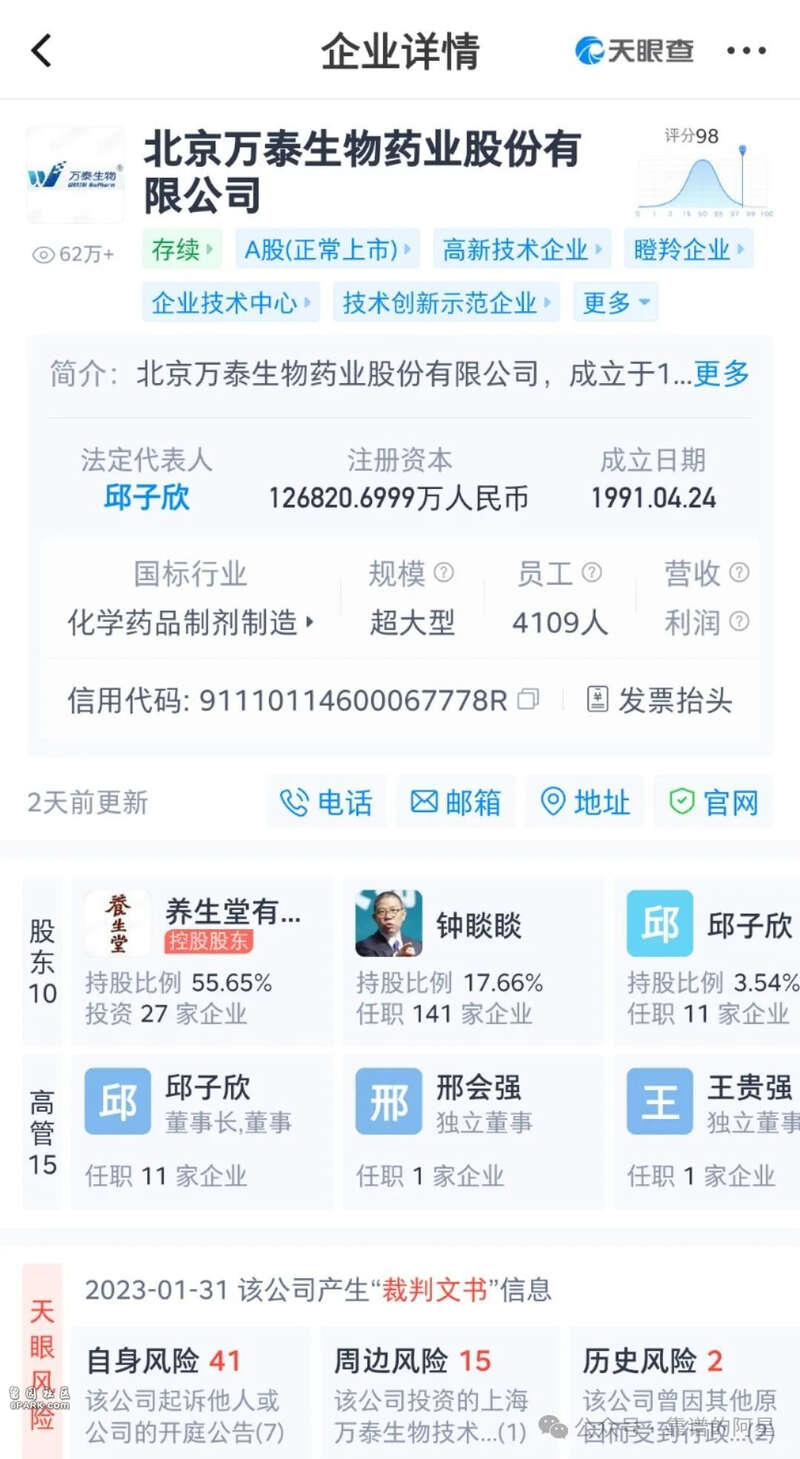This screenshot has width=800, height=1459.
Task: Open the 官网 official website
Action: 714,802
